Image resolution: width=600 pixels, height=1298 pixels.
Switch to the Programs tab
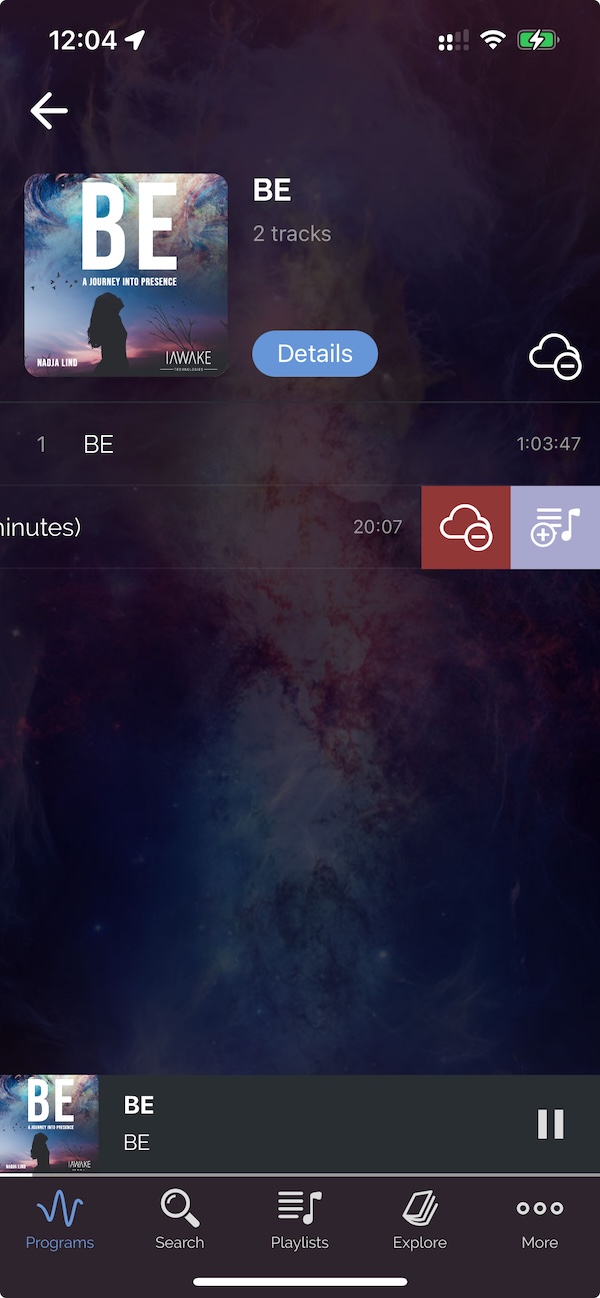coord(60,1220)
